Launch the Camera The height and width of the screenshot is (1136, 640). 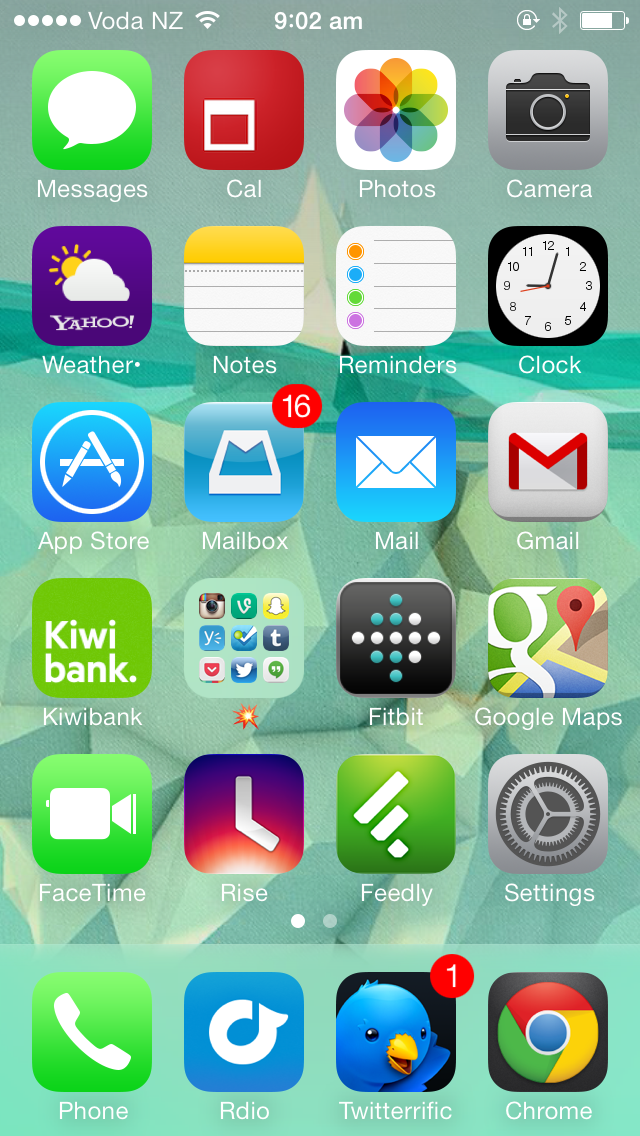coord(548,110)
